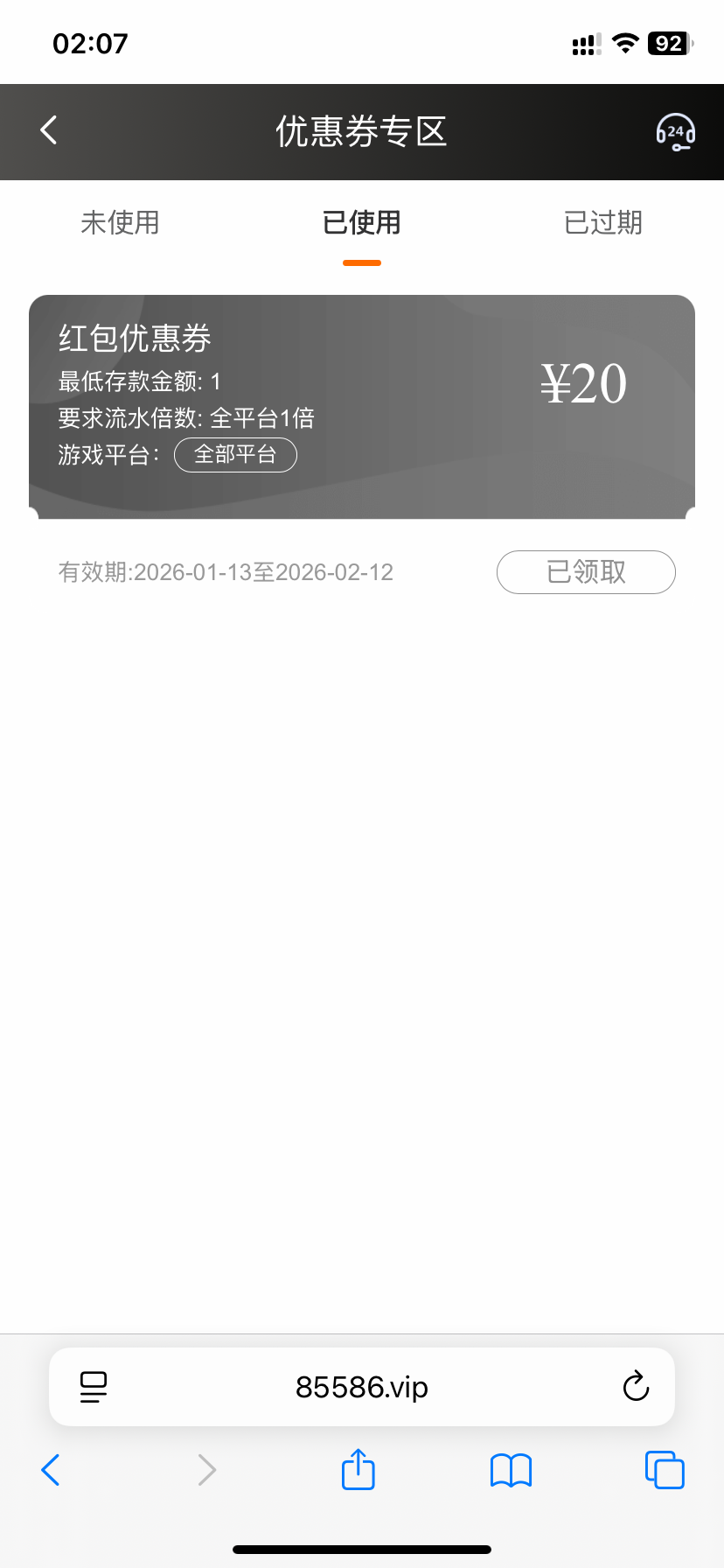724x1568 pixels.
Task: Open Safari bookmarks
Action: 512,1470
